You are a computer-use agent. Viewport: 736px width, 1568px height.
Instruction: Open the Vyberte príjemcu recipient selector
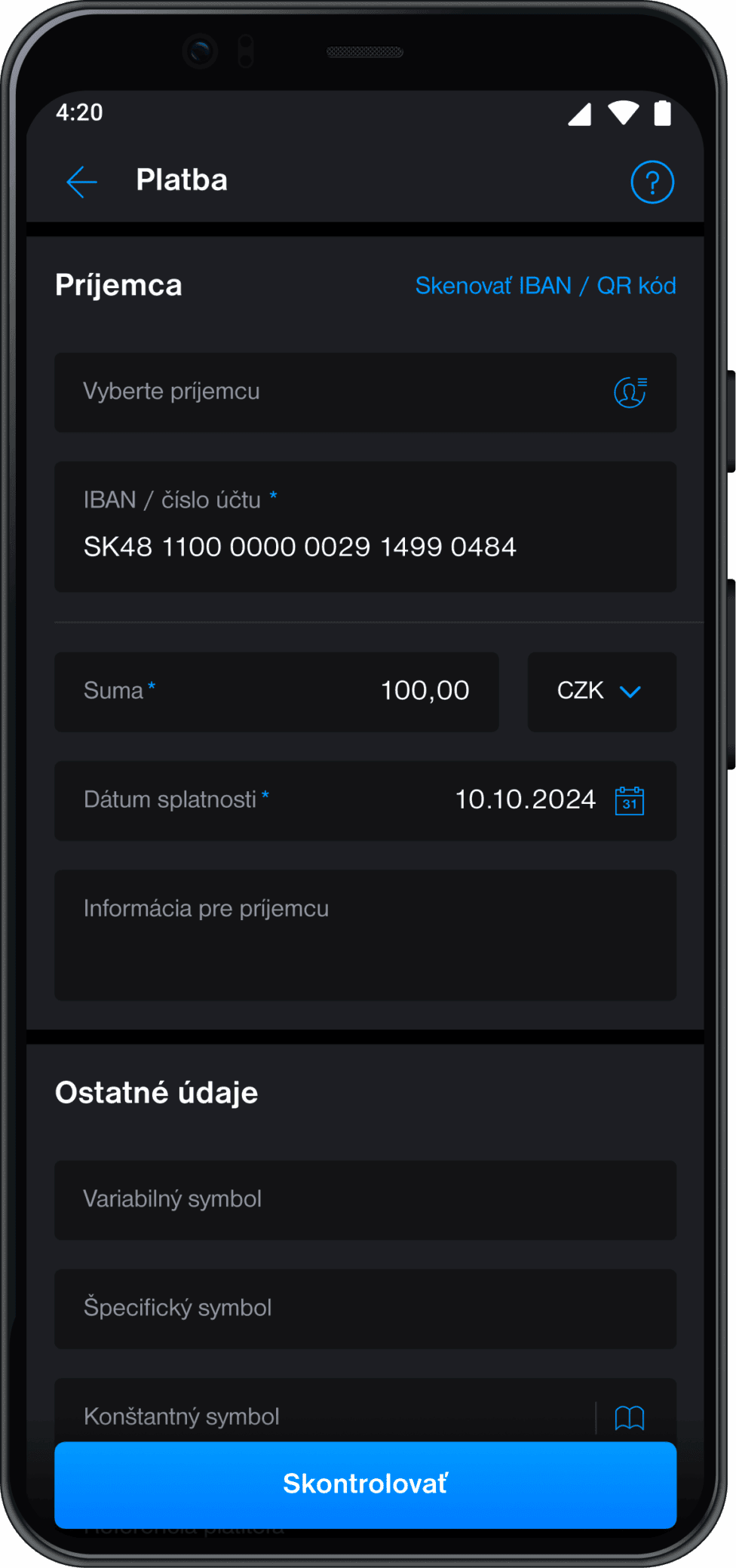pyautogui.click(x=365, y=392)
